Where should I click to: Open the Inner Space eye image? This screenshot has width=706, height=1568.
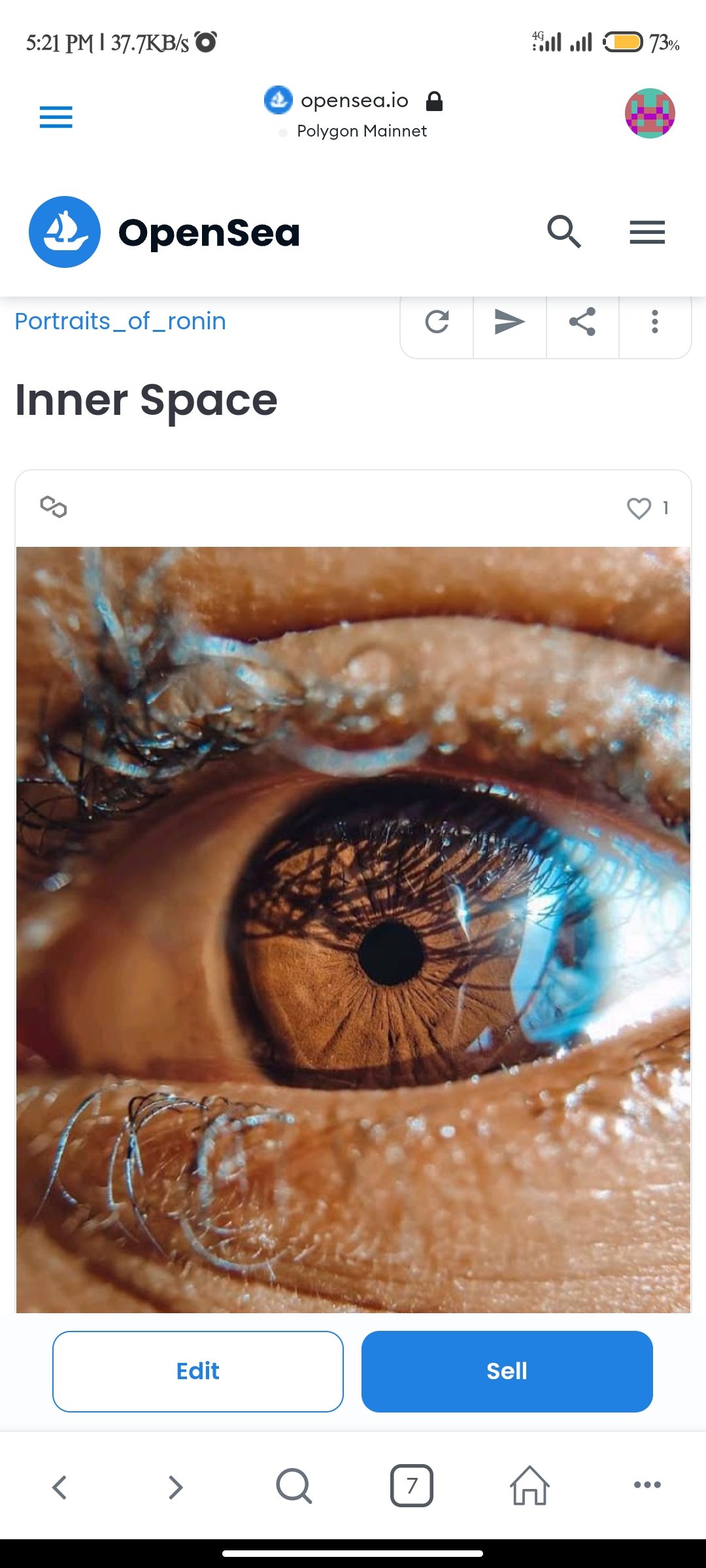pos(353,930)
